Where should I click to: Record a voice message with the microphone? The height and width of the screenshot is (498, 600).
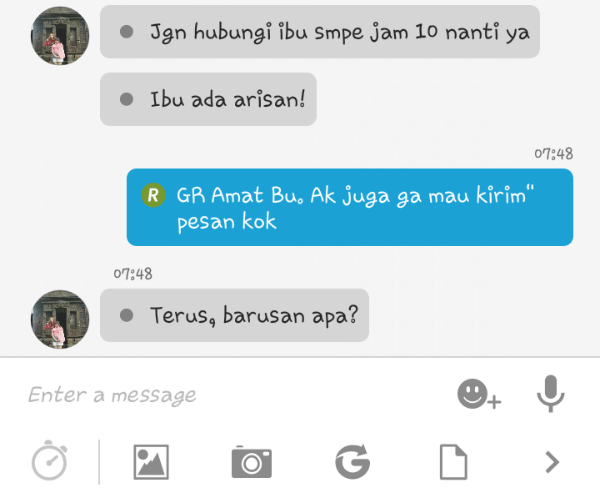tap(549, 394)
